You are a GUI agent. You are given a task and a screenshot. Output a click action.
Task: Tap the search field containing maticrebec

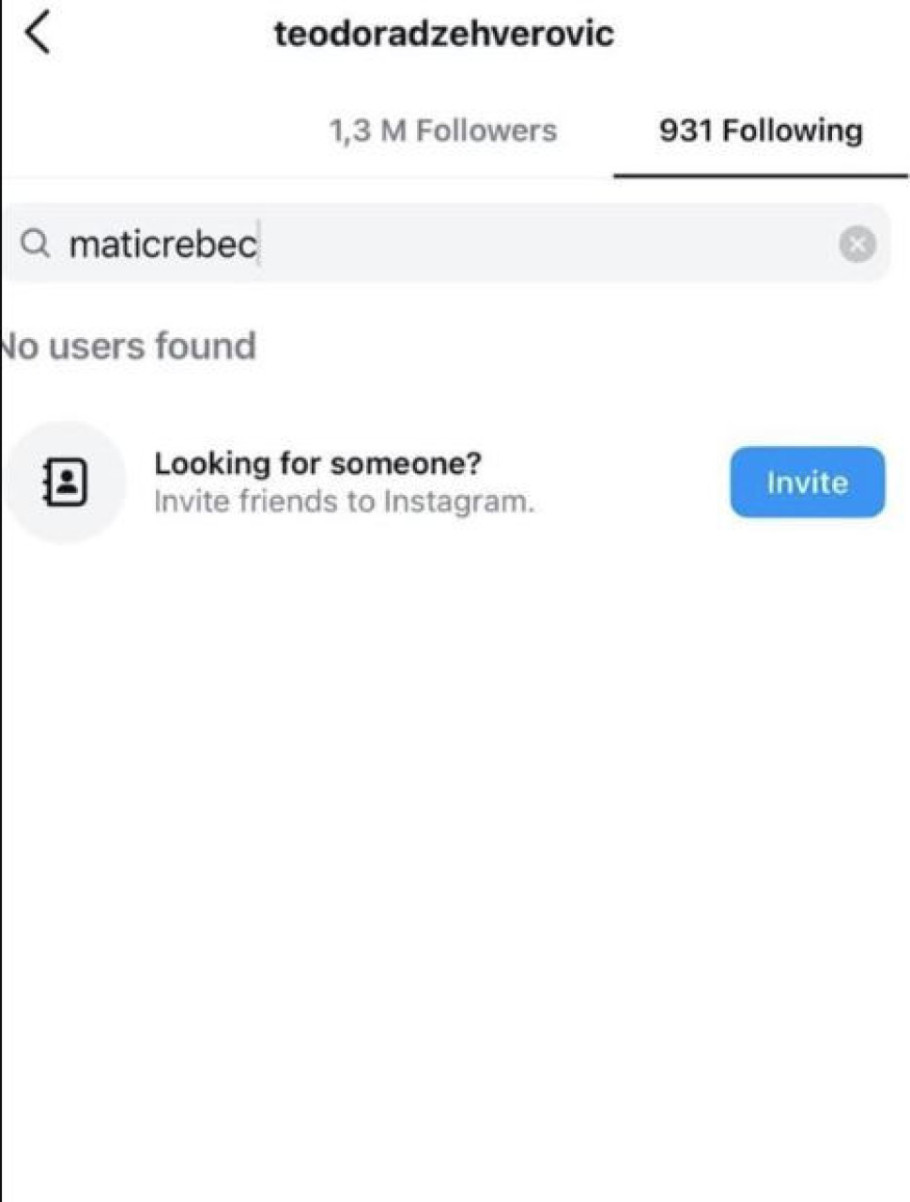430,244
